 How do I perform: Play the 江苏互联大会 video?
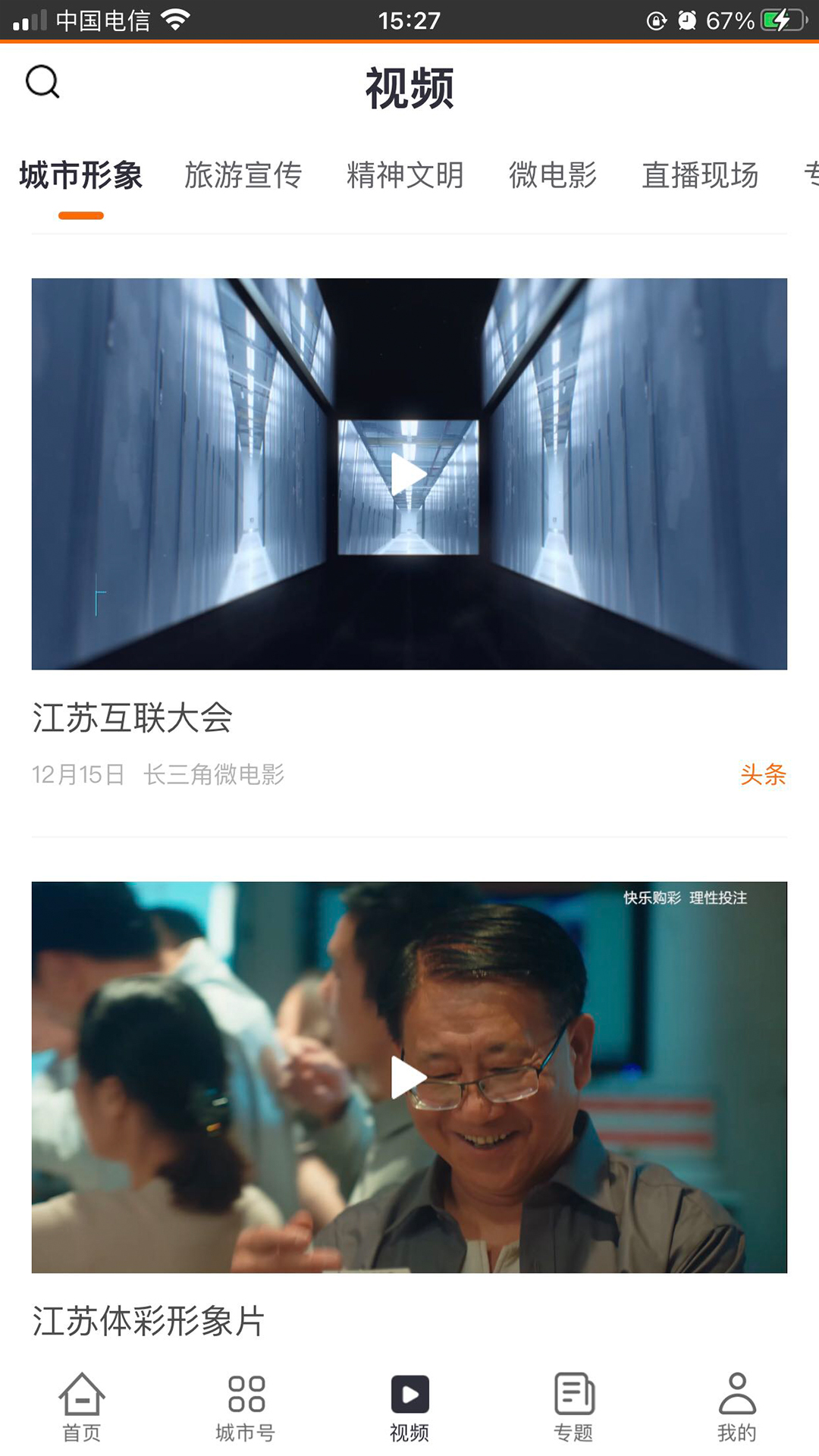(x=409, y=474)
